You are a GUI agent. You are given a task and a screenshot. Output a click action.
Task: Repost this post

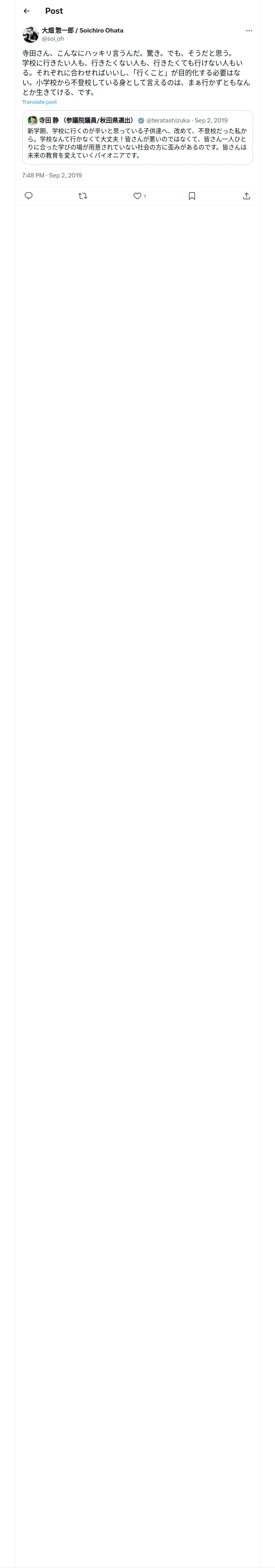tap(83, 196)
